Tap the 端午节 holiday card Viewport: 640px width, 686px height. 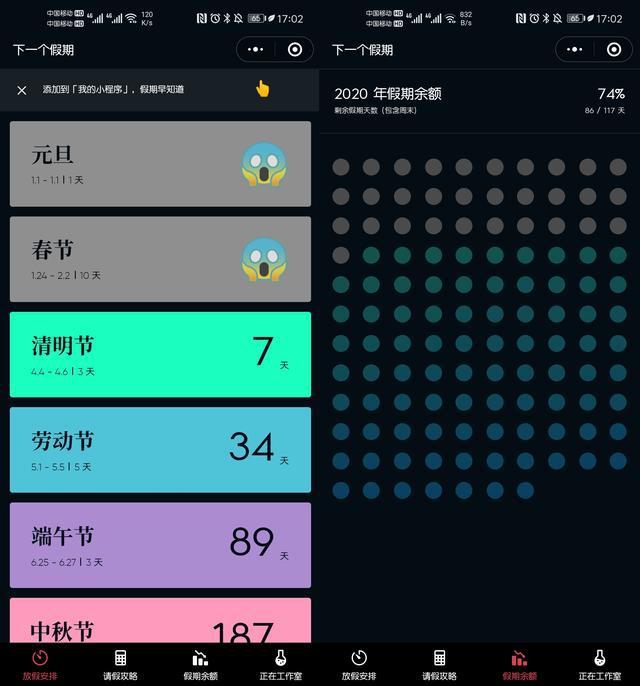(x=160, y=544)
